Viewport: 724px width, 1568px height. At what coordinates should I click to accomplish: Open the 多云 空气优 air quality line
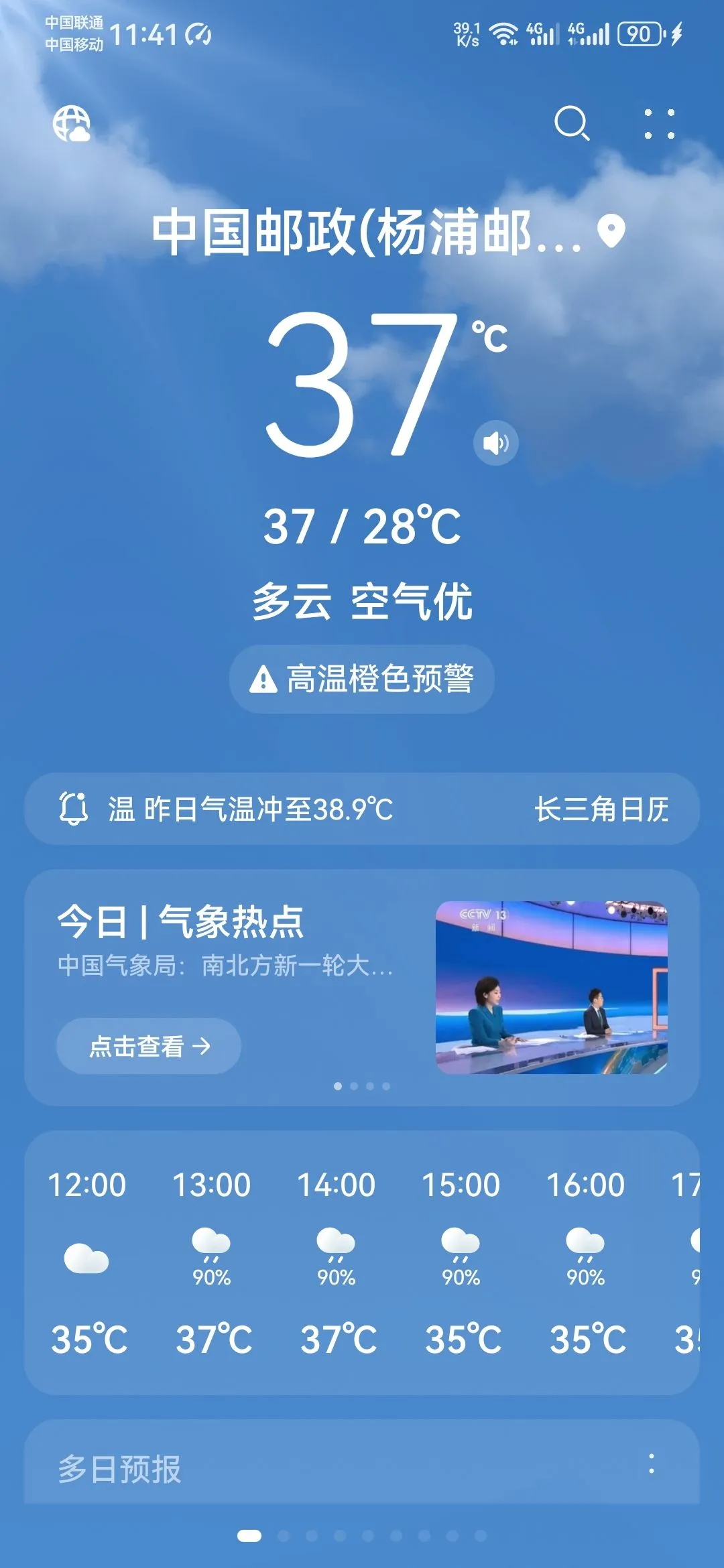click(x=362, y=601)
